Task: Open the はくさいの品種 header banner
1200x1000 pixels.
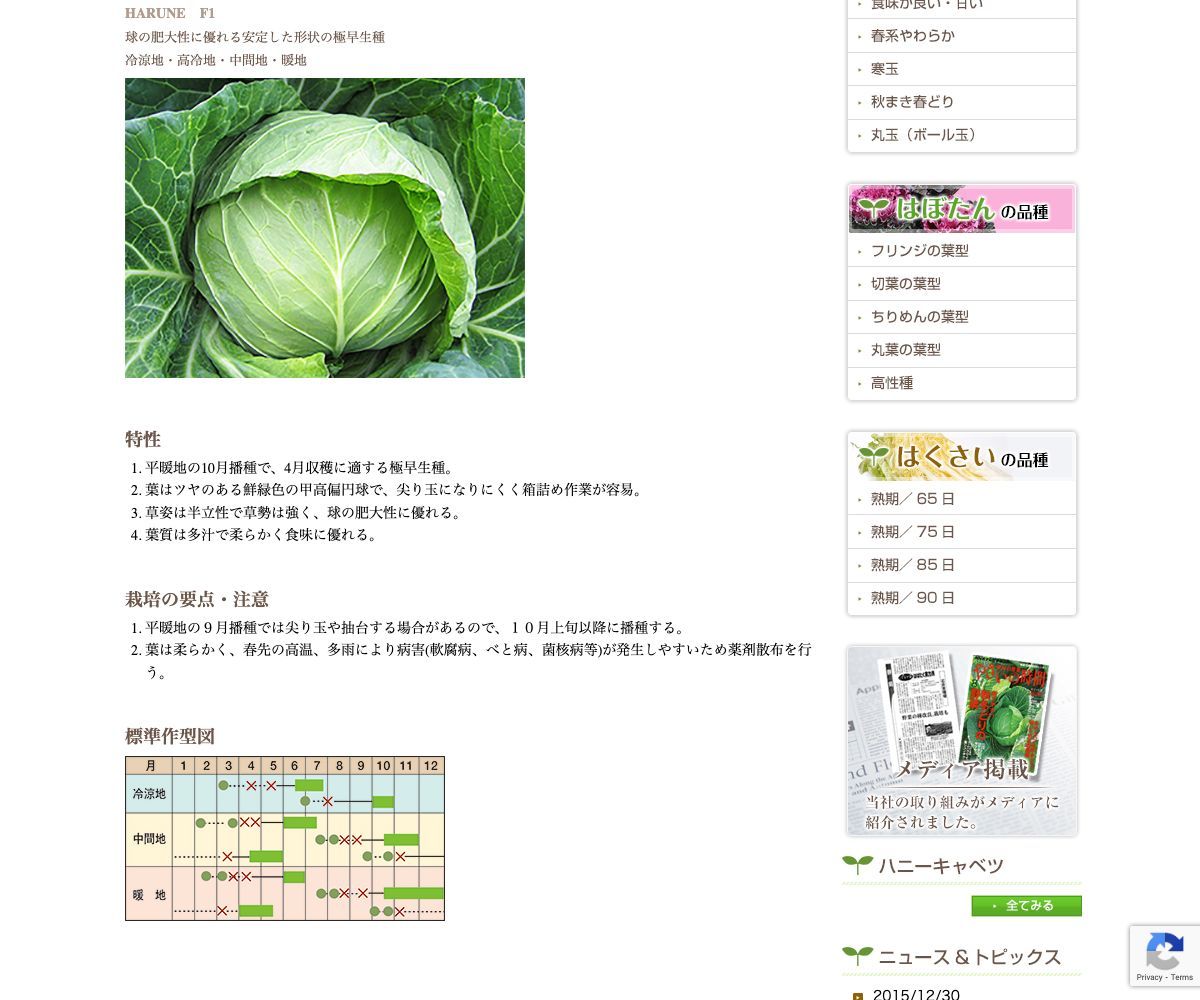Action: (x=961, y=457)
